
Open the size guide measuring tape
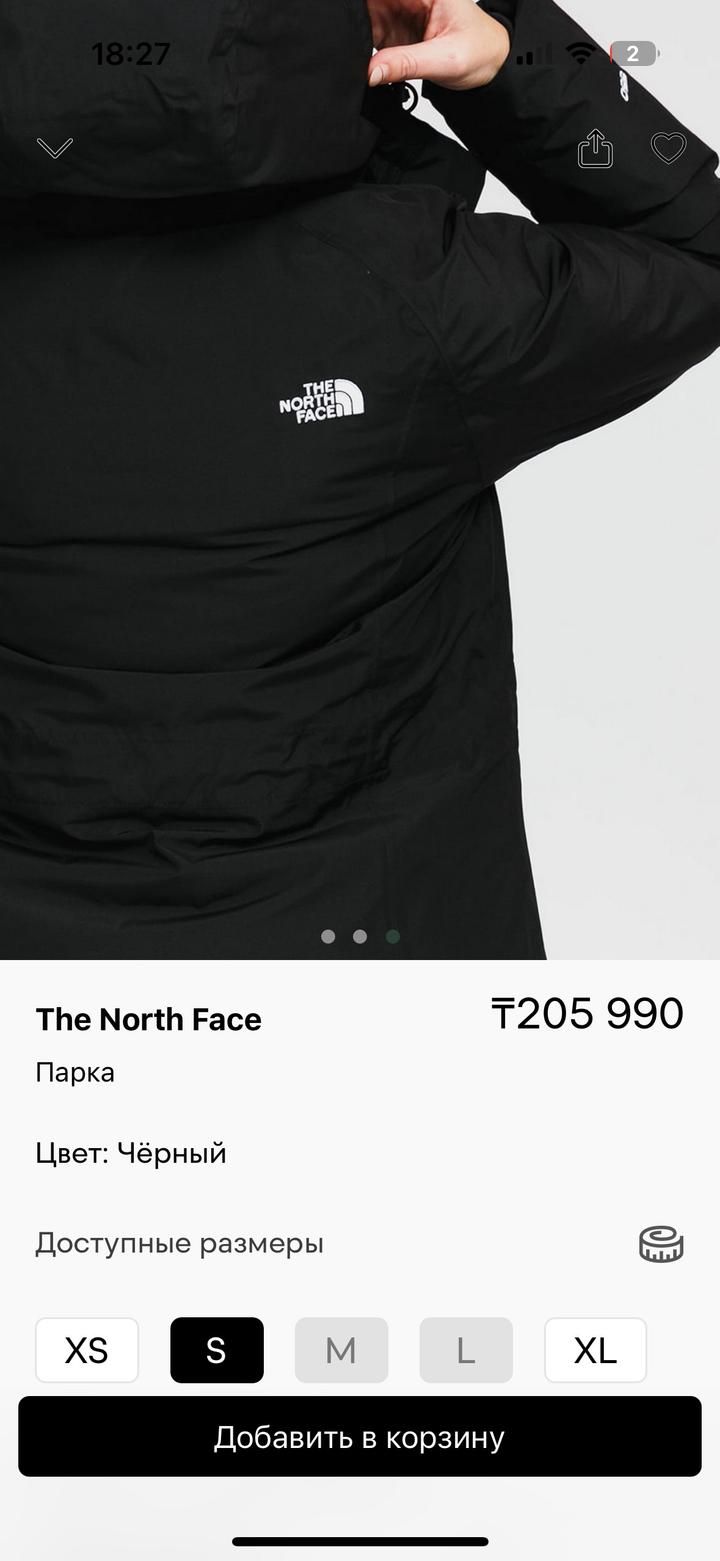[661, 1244]
